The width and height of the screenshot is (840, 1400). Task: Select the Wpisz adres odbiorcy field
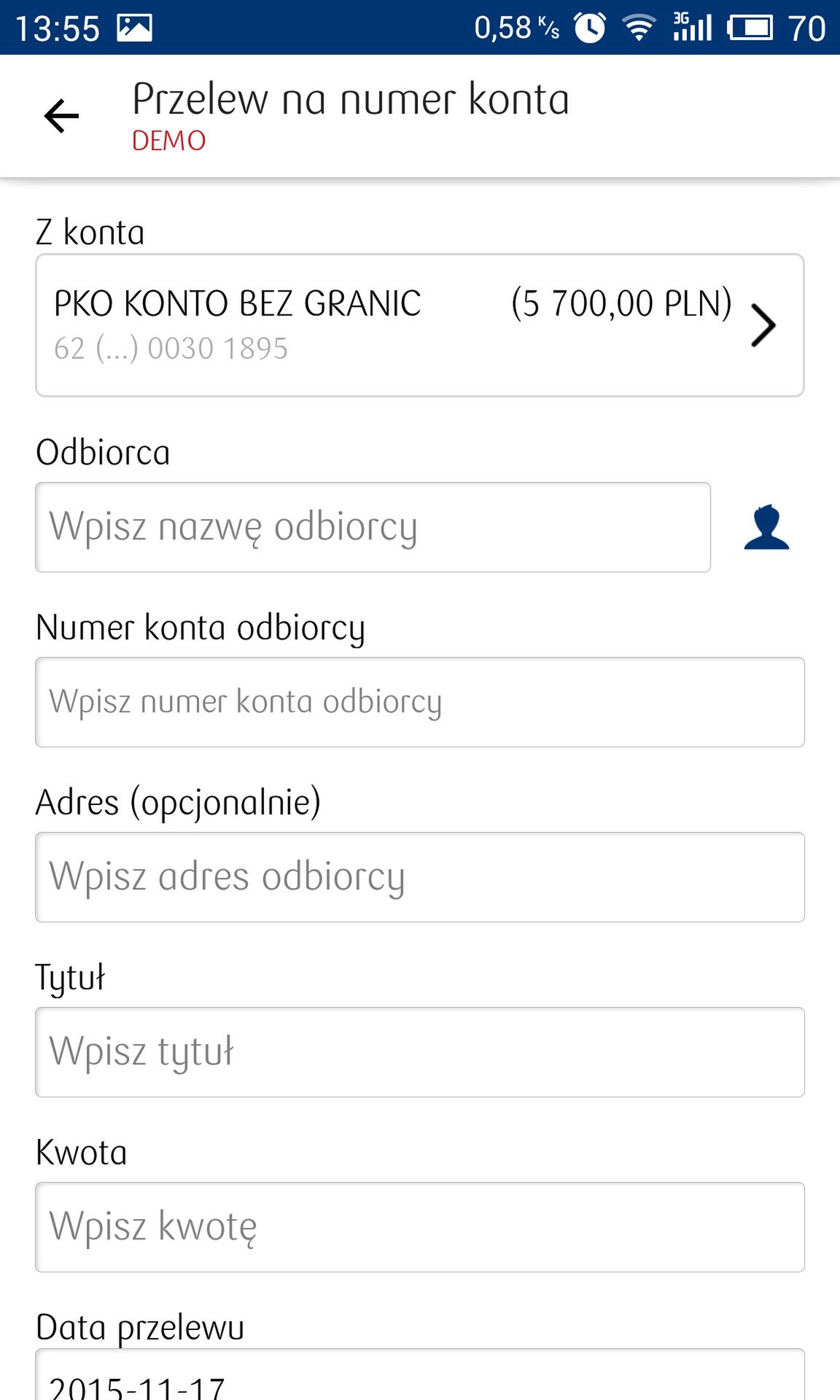click(x=420, y=877)
